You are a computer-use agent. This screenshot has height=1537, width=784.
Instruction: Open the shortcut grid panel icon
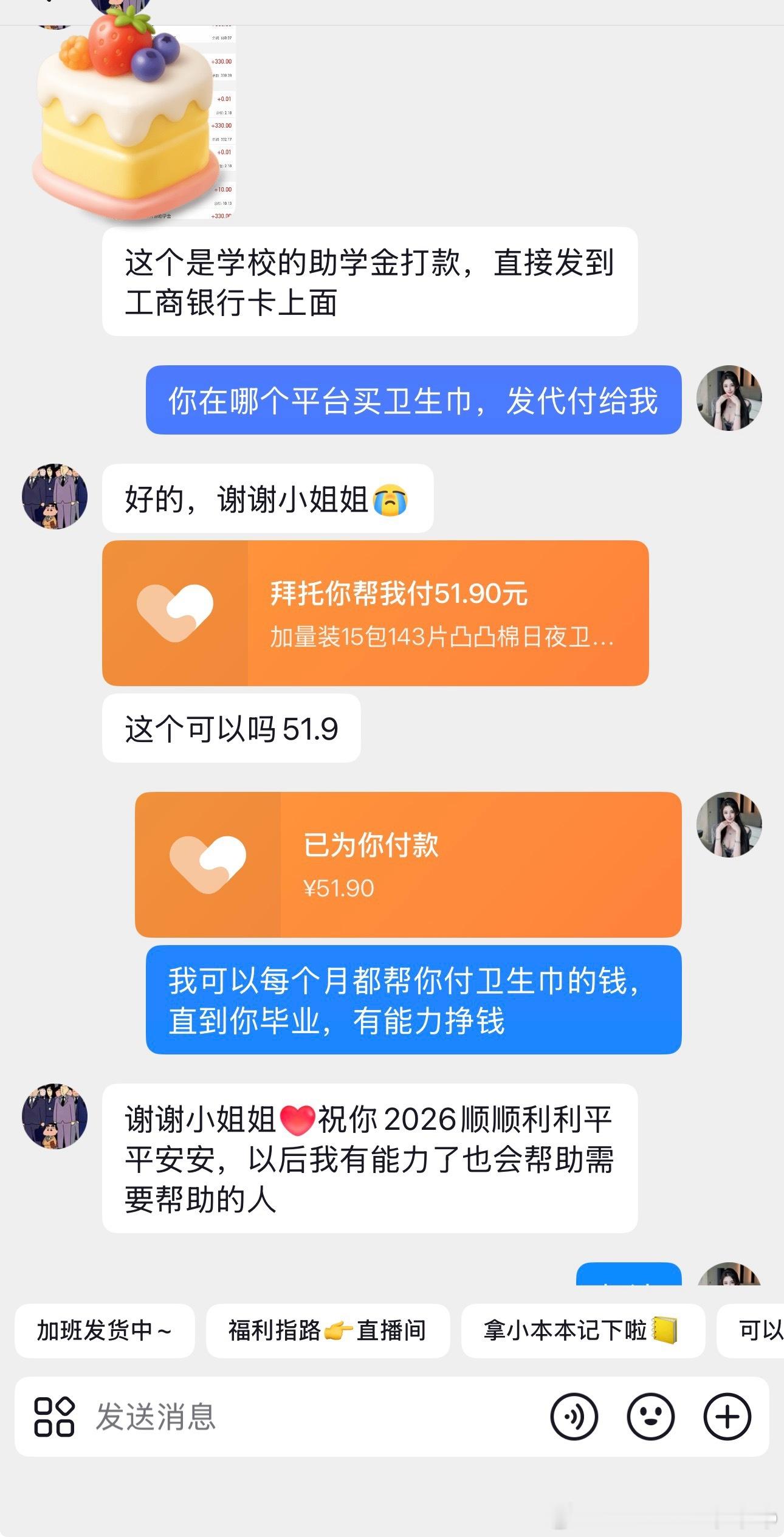[53, 1416]
